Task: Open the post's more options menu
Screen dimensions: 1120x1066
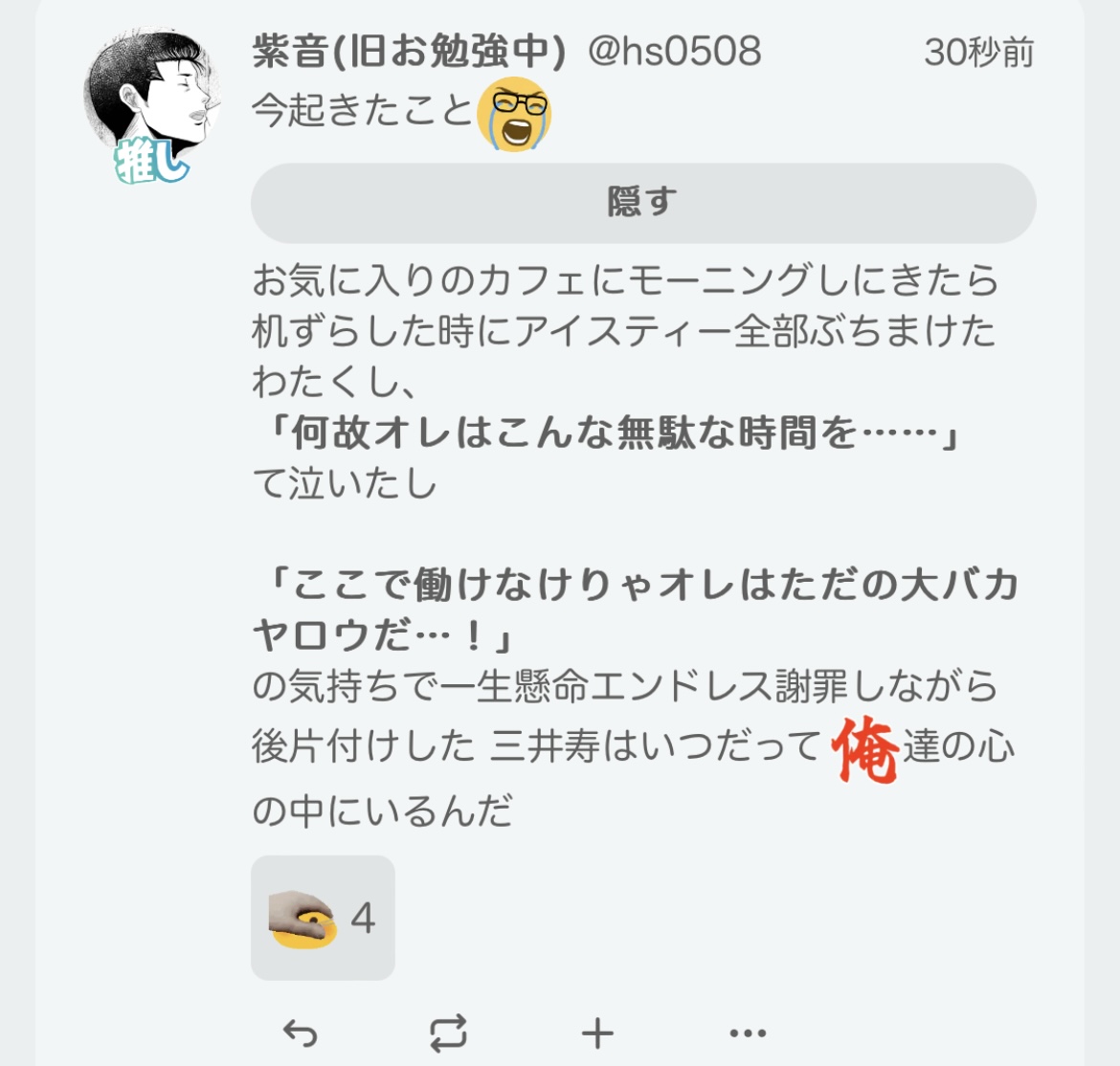Action: pyautogui.click(x=748, y=1033)
